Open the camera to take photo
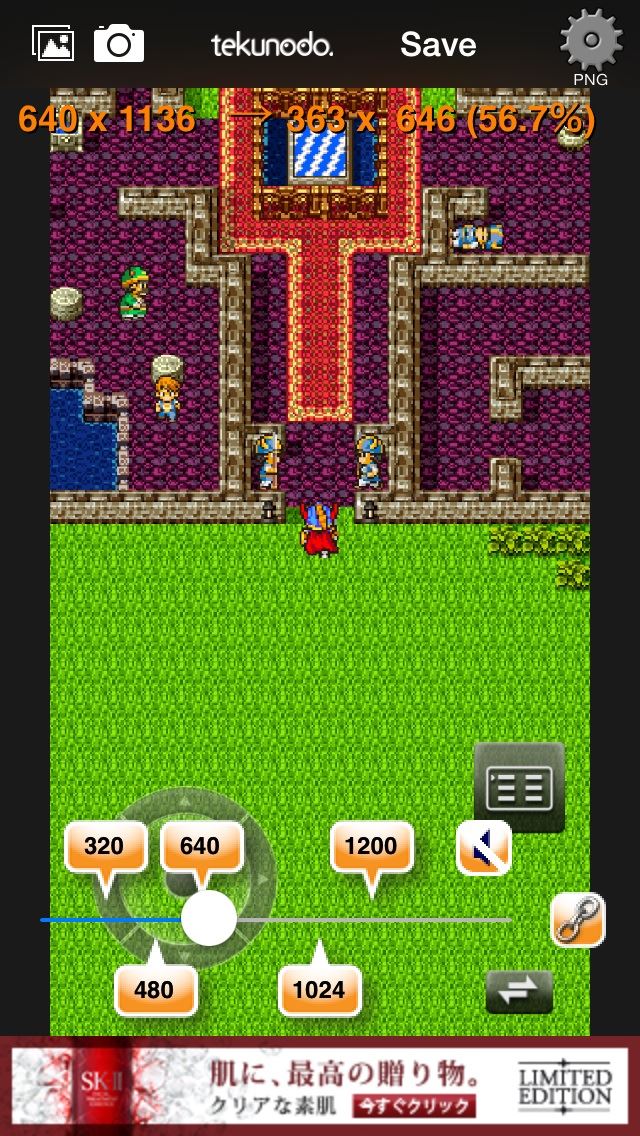This screenshot has width=640, height=1136. (119, 43)
